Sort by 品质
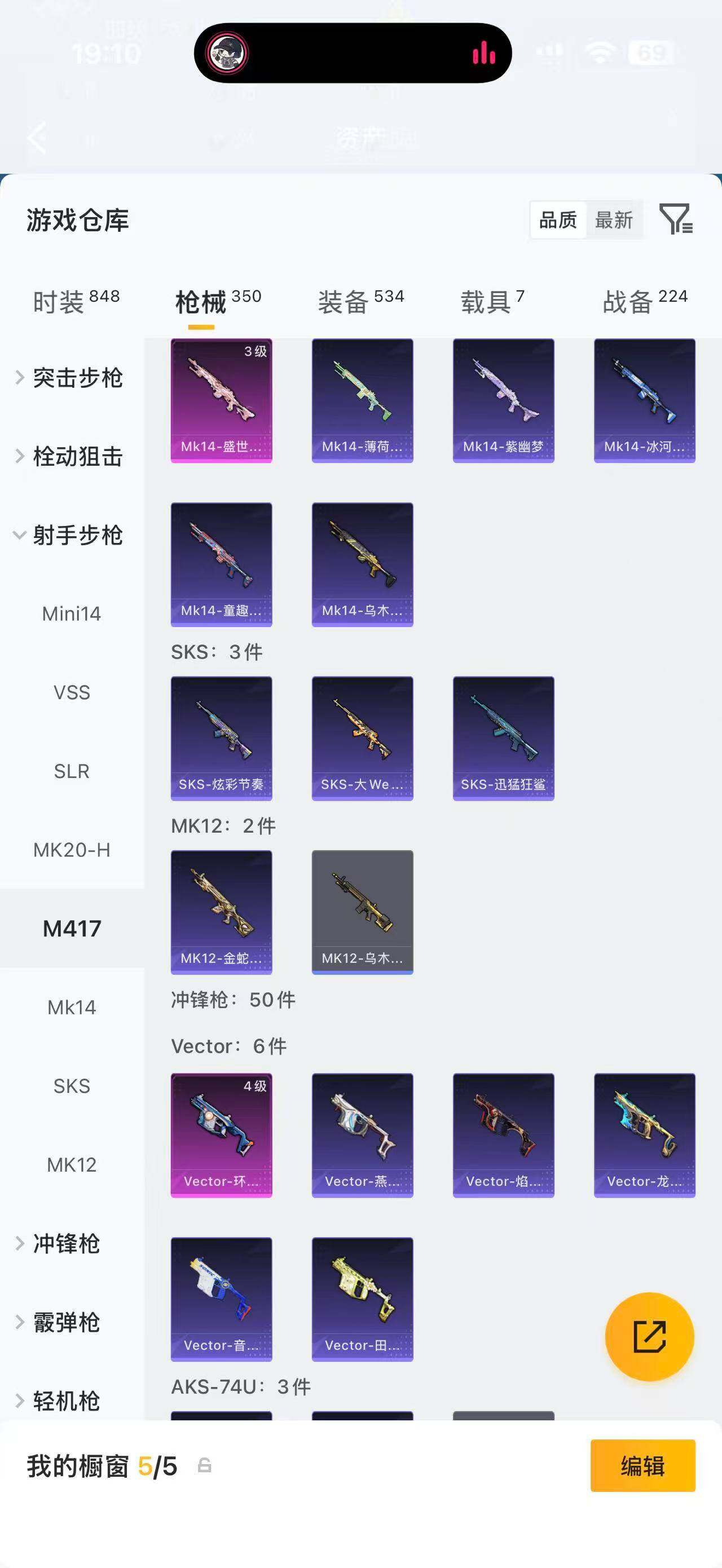The width and height of the screenshot is (722, 1568). [558, 220]
